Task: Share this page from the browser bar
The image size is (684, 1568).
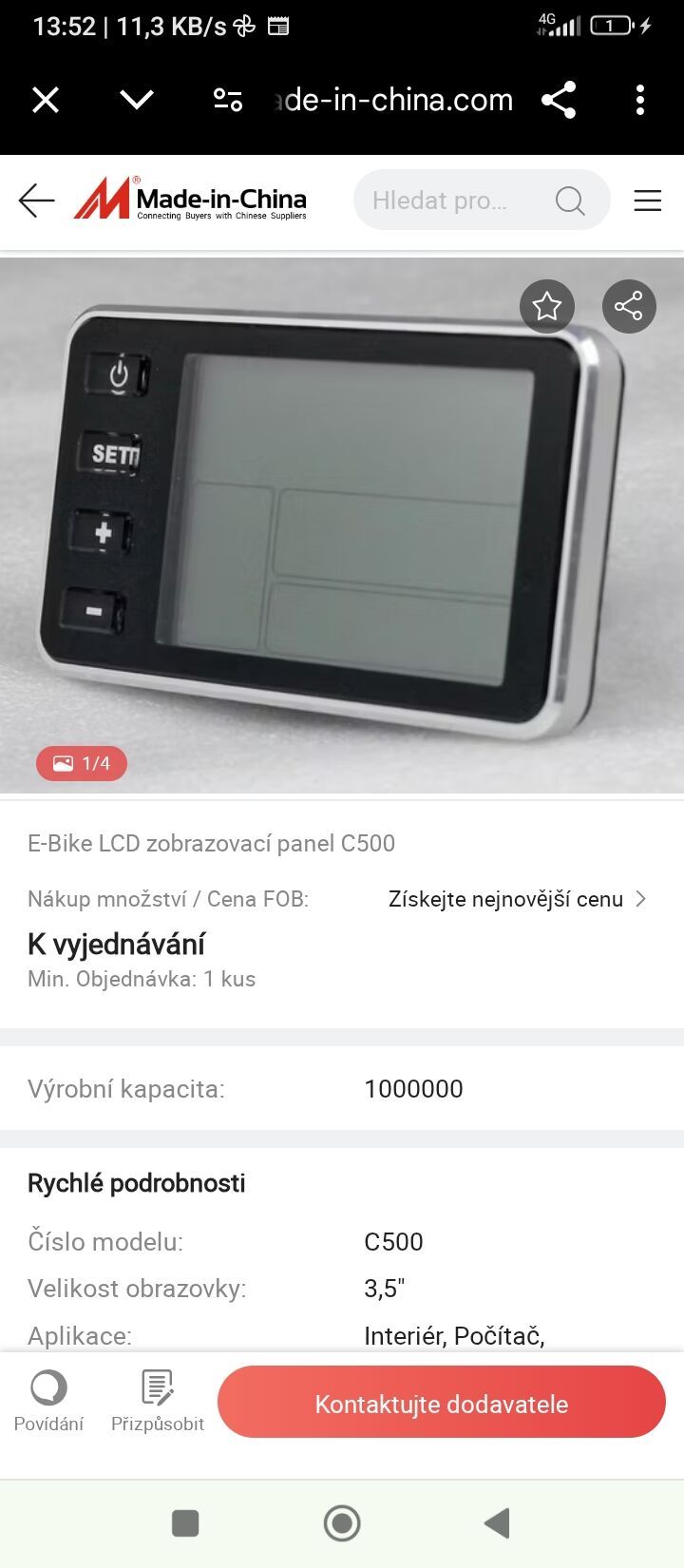Action: (559, 100)
